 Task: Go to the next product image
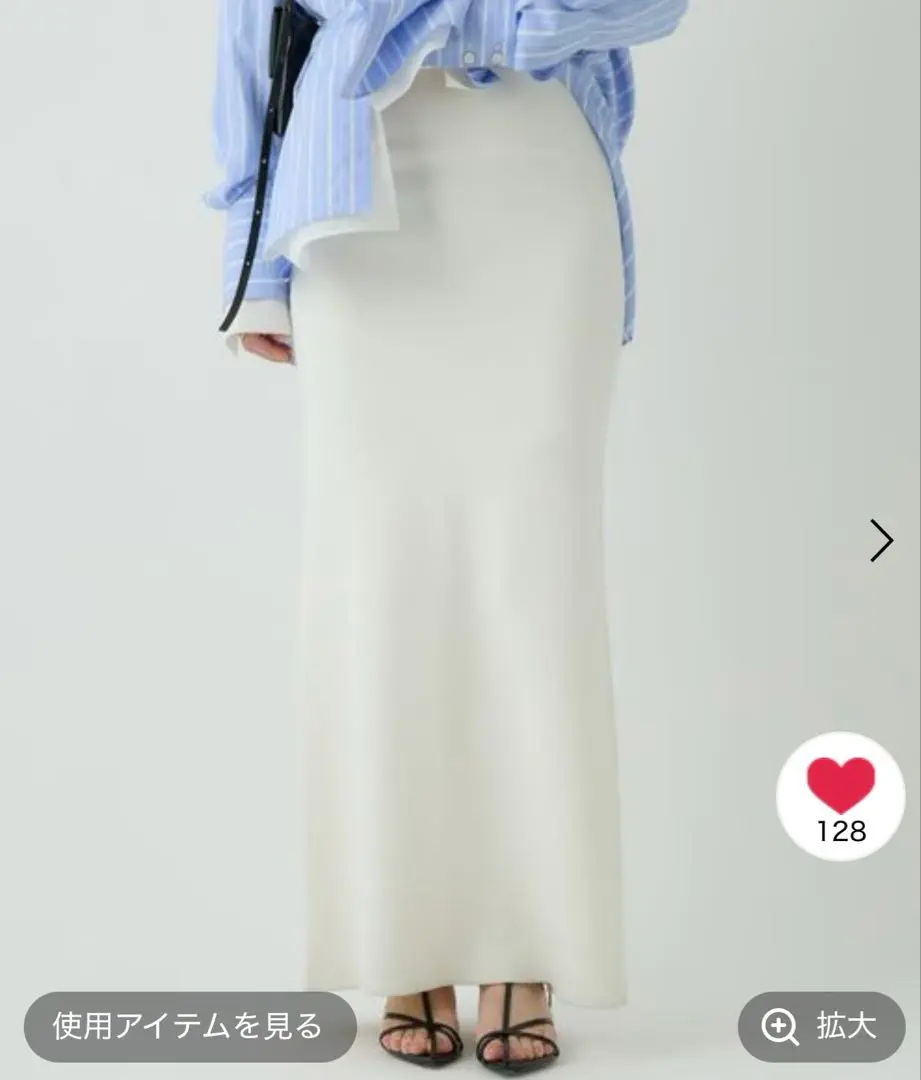(x=880, y=540)
